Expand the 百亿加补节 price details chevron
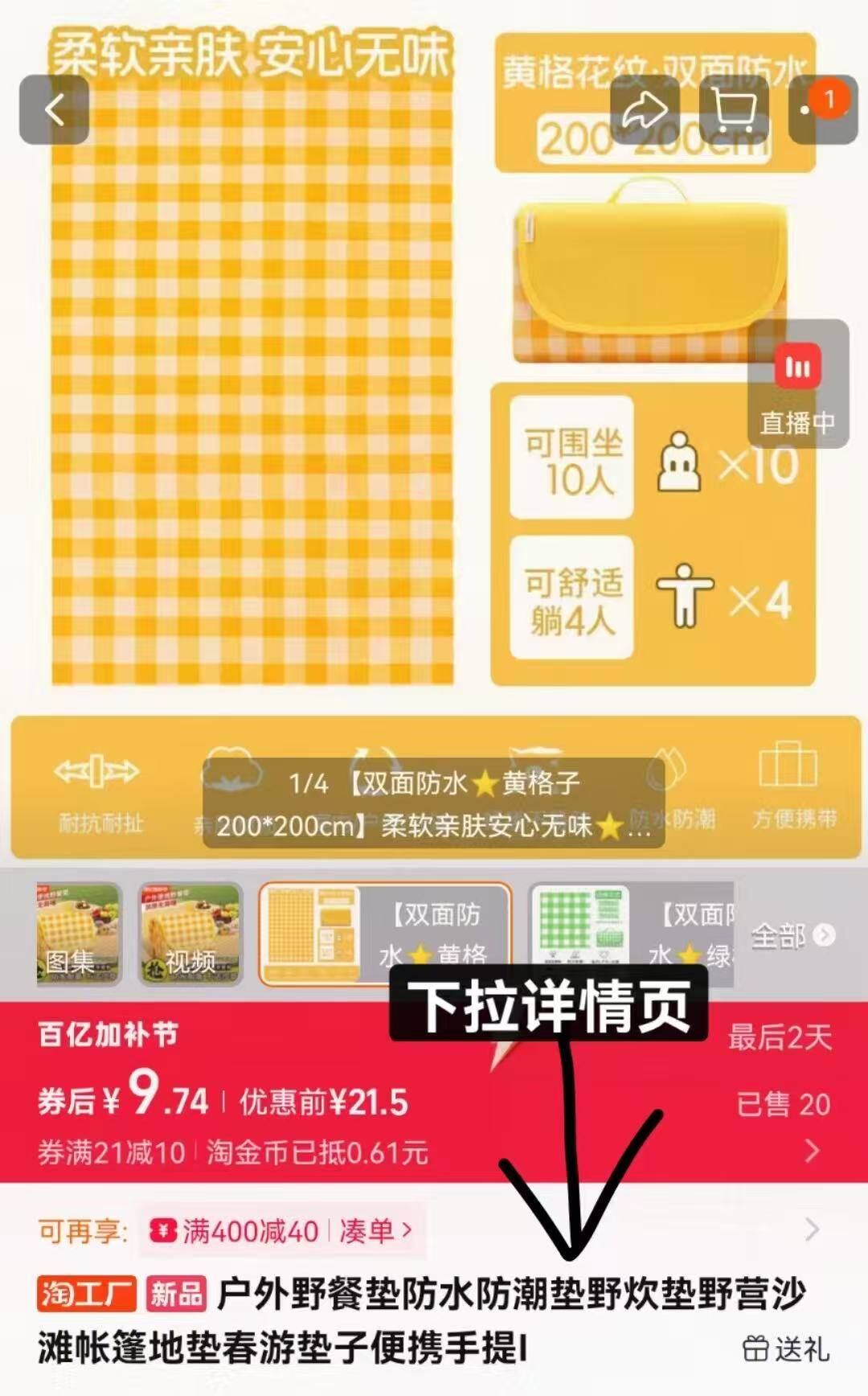This screenshot has width=868, height=1396. click(813, 1151)
